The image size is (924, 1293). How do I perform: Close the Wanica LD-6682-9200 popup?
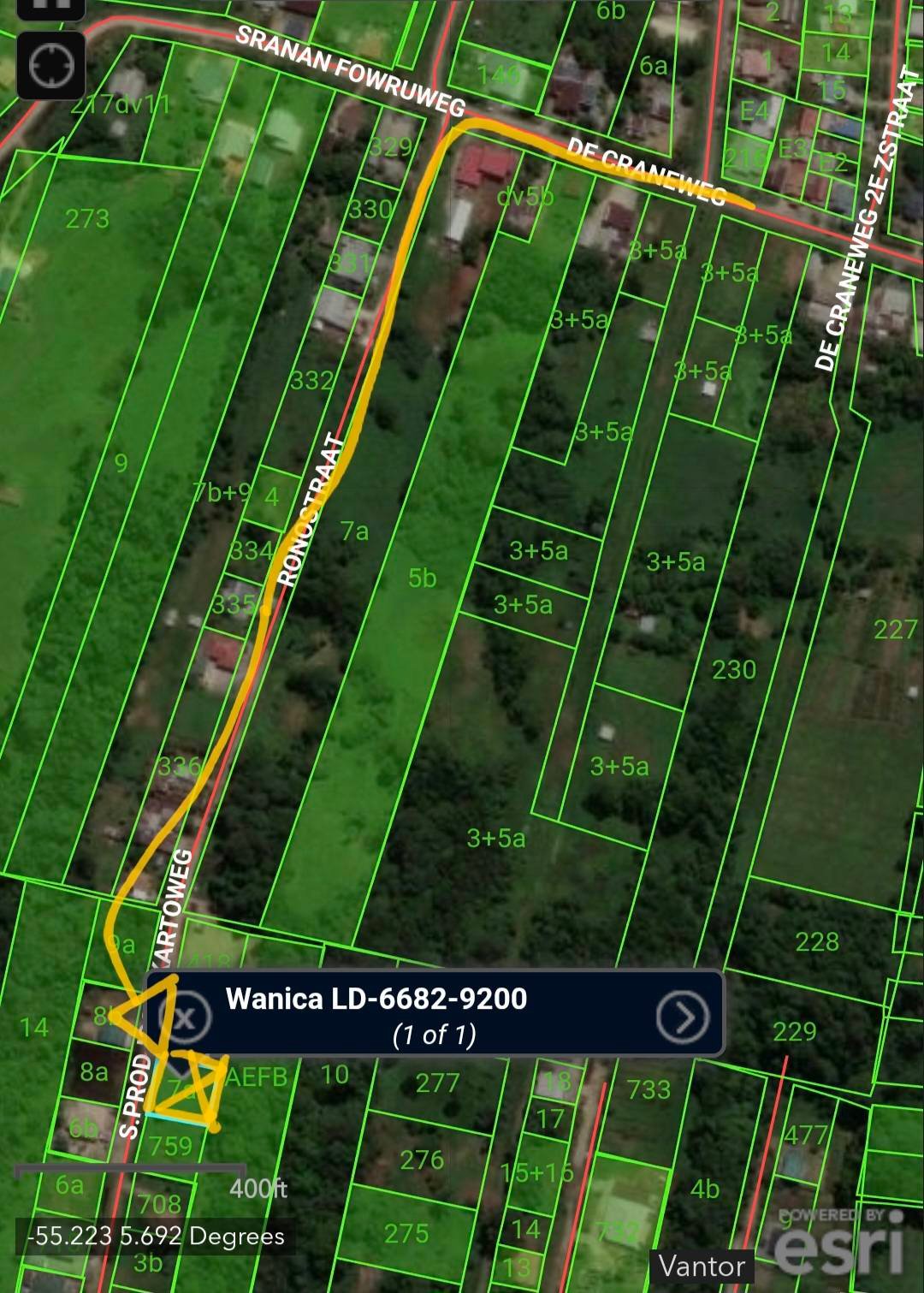tap(185, 1017)
